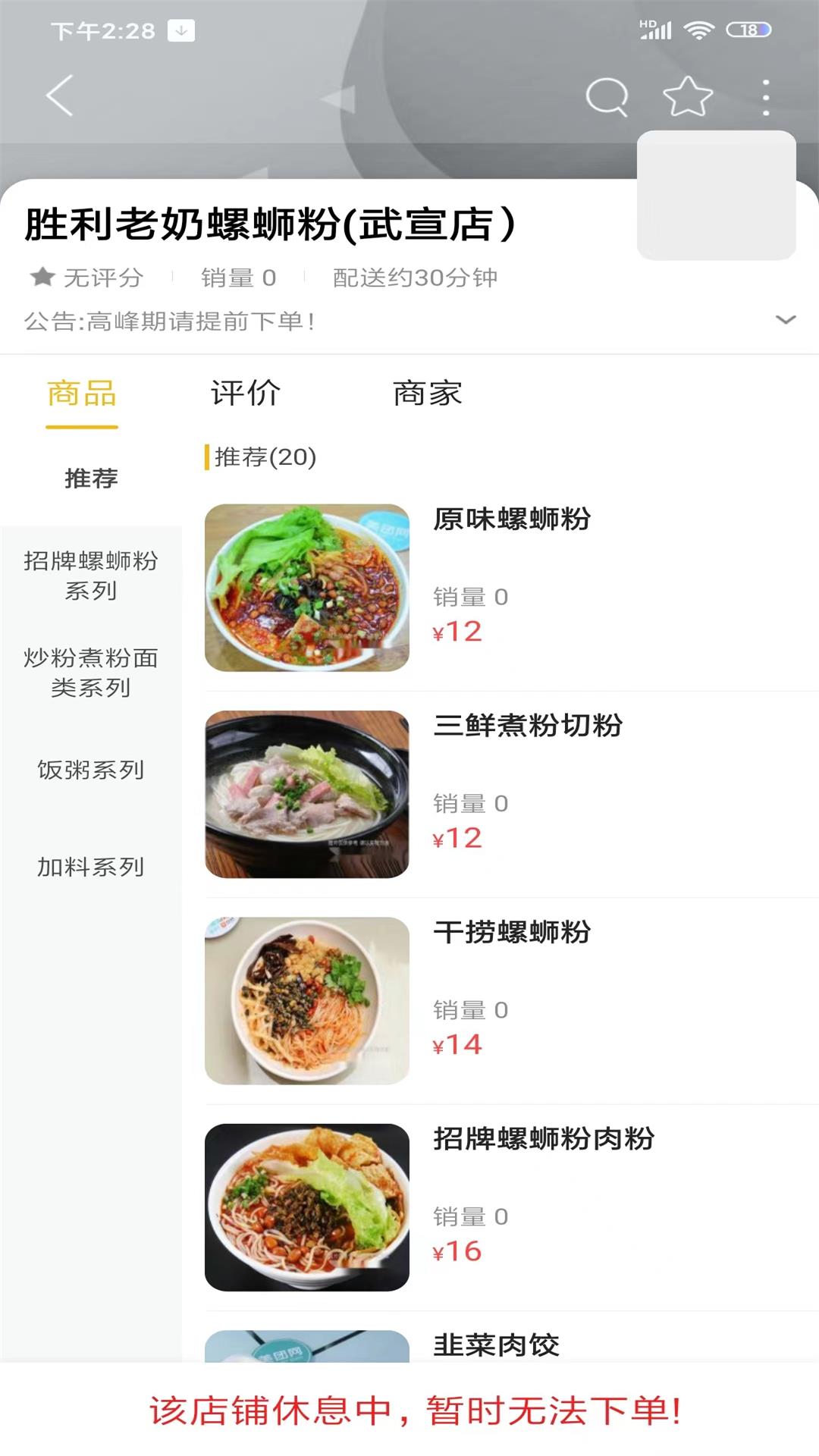Tap the 招牌螺蛳粉肉粉 item

click(x=544, y=1139)
